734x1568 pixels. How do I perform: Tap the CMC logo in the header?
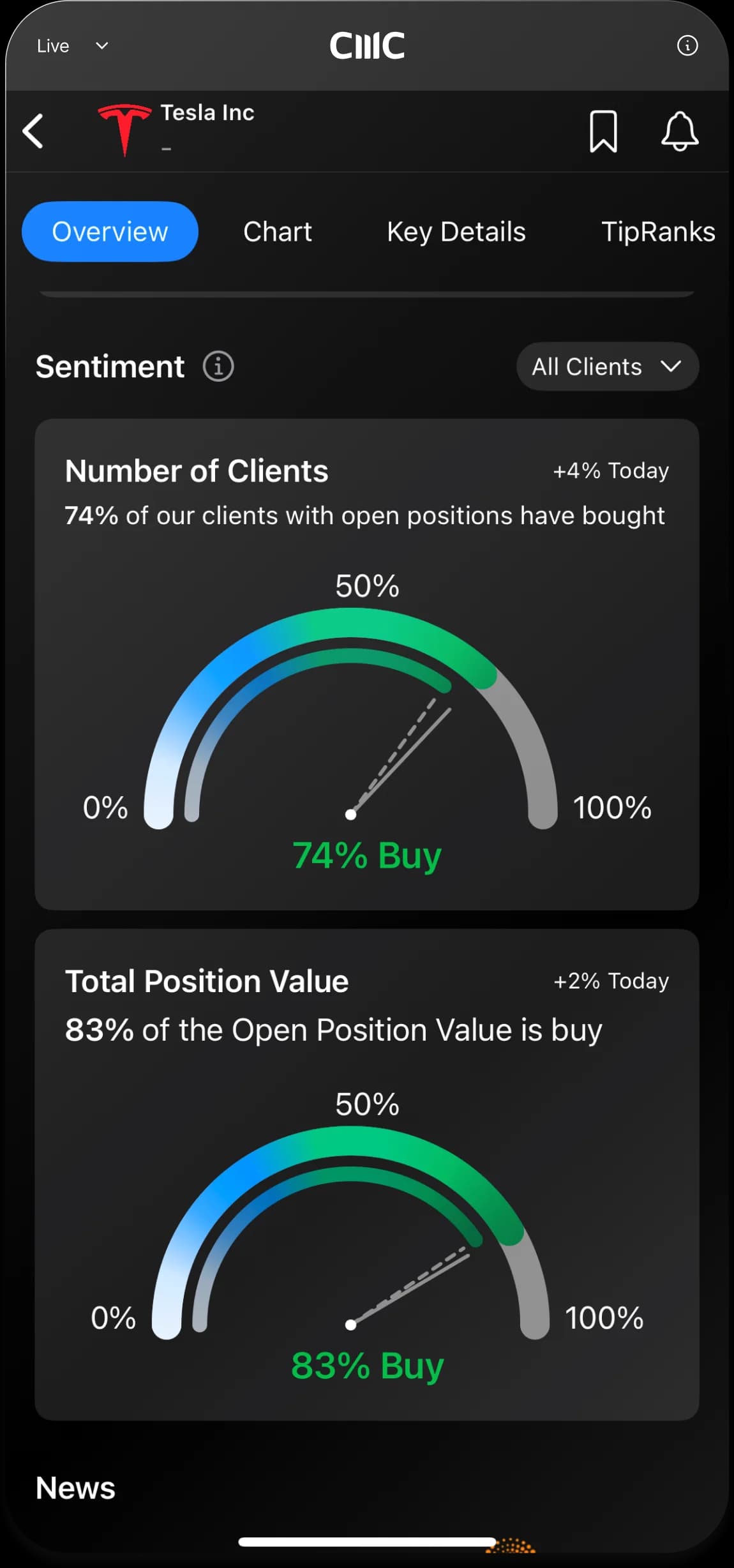(x=367, y=43)
